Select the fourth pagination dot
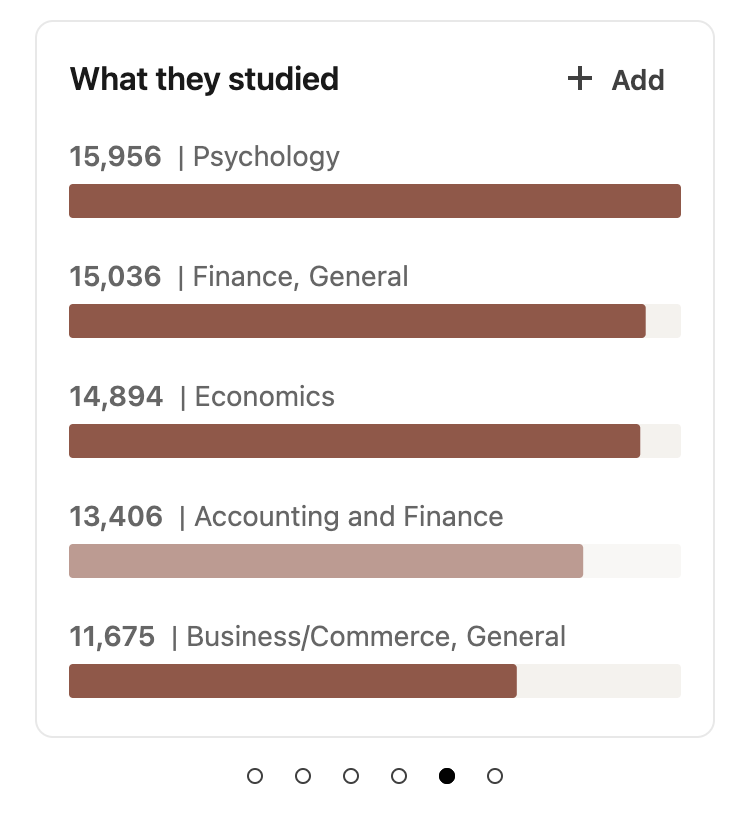Screen dimensions: 751x815 pos(399,776)
